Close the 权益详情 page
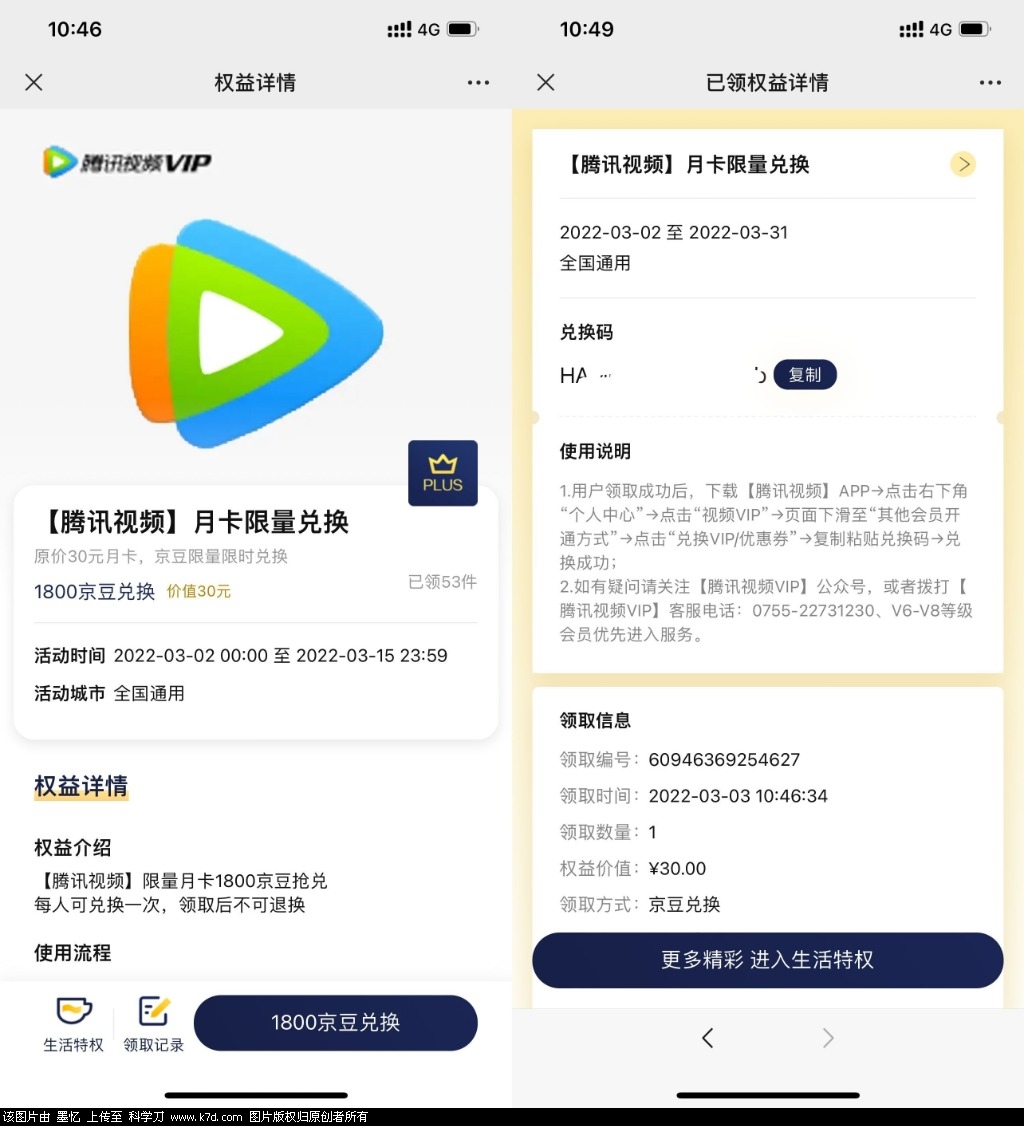Image resolution: width=1024 pixels, height=1126 pixels. [x=34, y=83]
